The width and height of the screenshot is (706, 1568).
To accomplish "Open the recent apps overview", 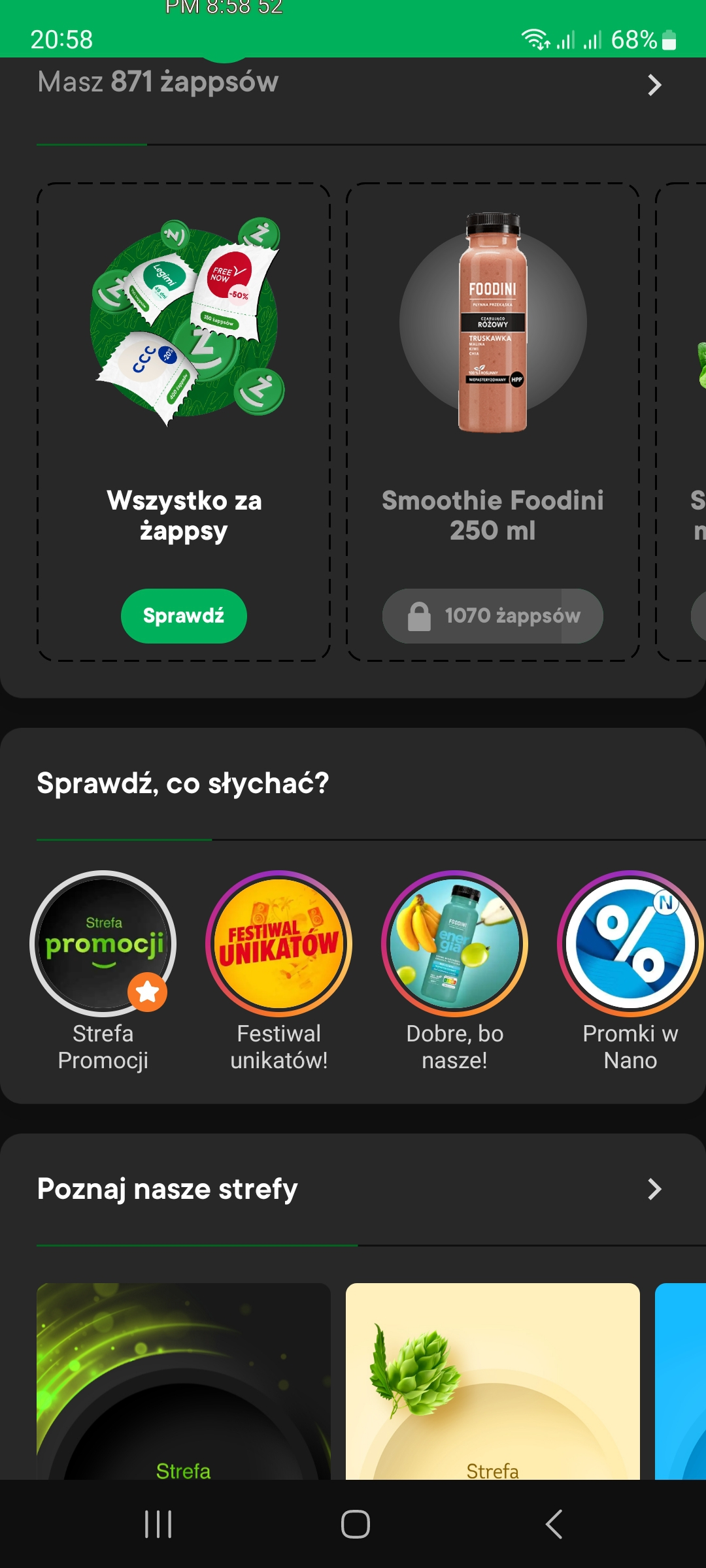I will (x=158, y=1524).
